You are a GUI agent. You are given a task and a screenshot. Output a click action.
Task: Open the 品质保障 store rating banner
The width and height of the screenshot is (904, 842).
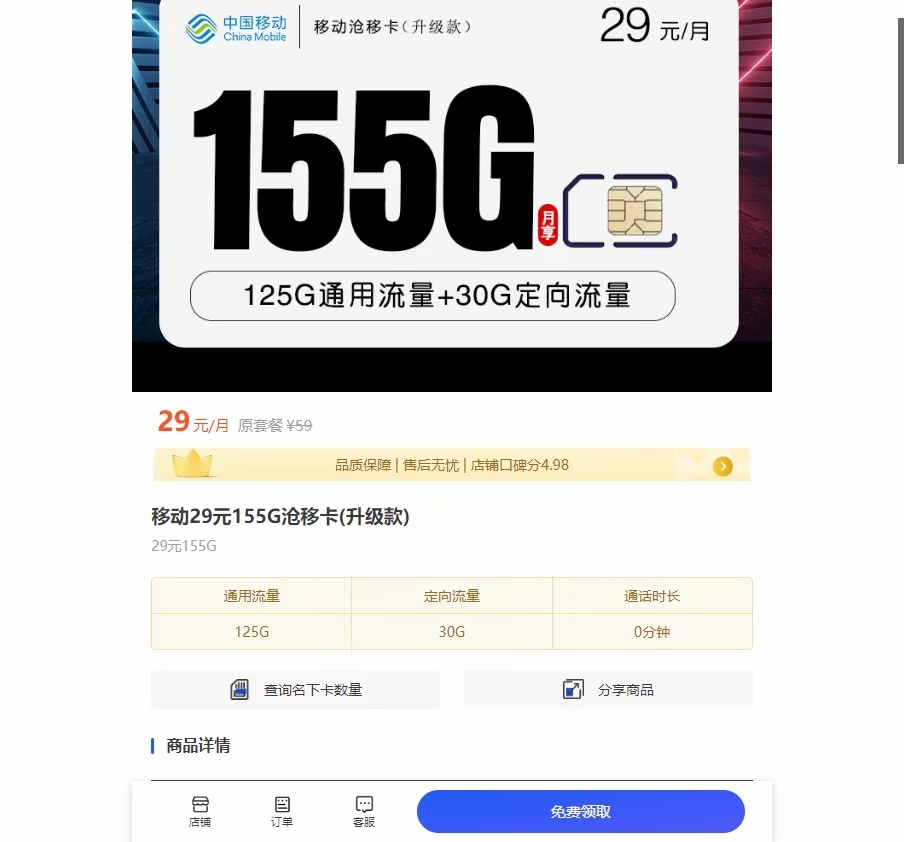point(451,465)
